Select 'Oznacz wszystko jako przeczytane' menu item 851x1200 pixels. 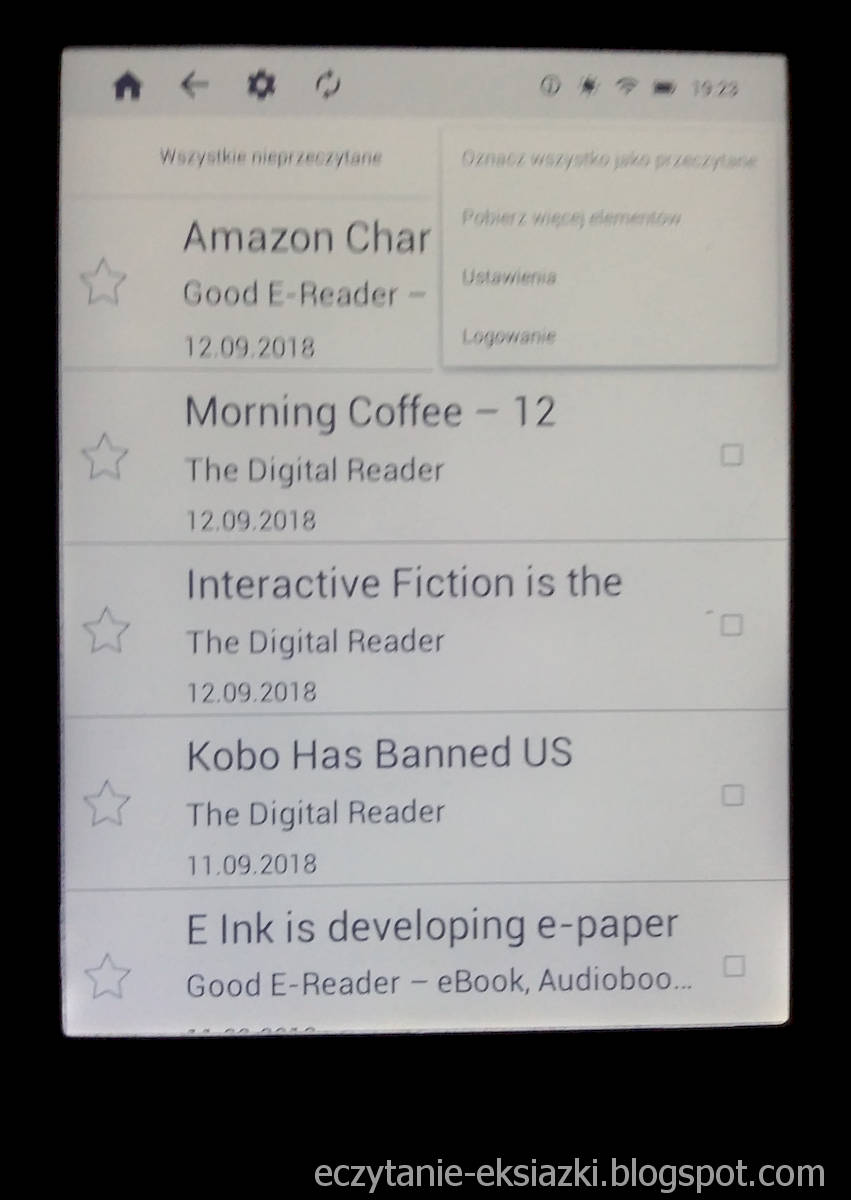(608, 159)
